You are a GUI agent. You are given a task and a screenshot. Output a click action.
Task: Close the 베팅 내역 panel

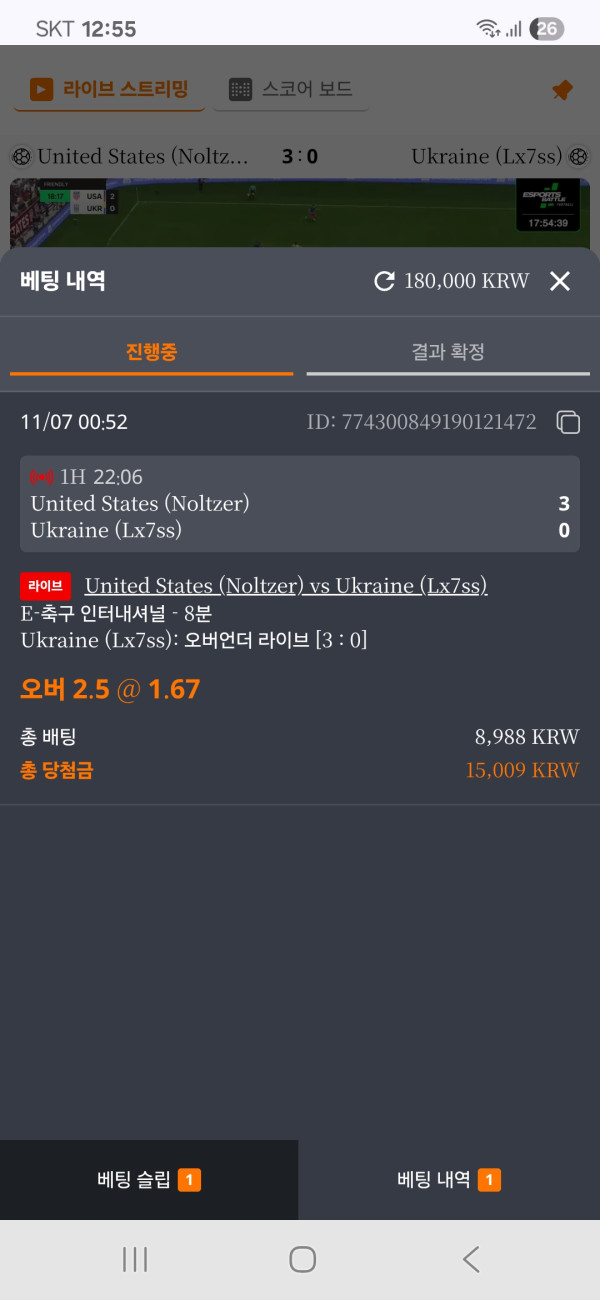pyautogui.click(x=560, y=282)
